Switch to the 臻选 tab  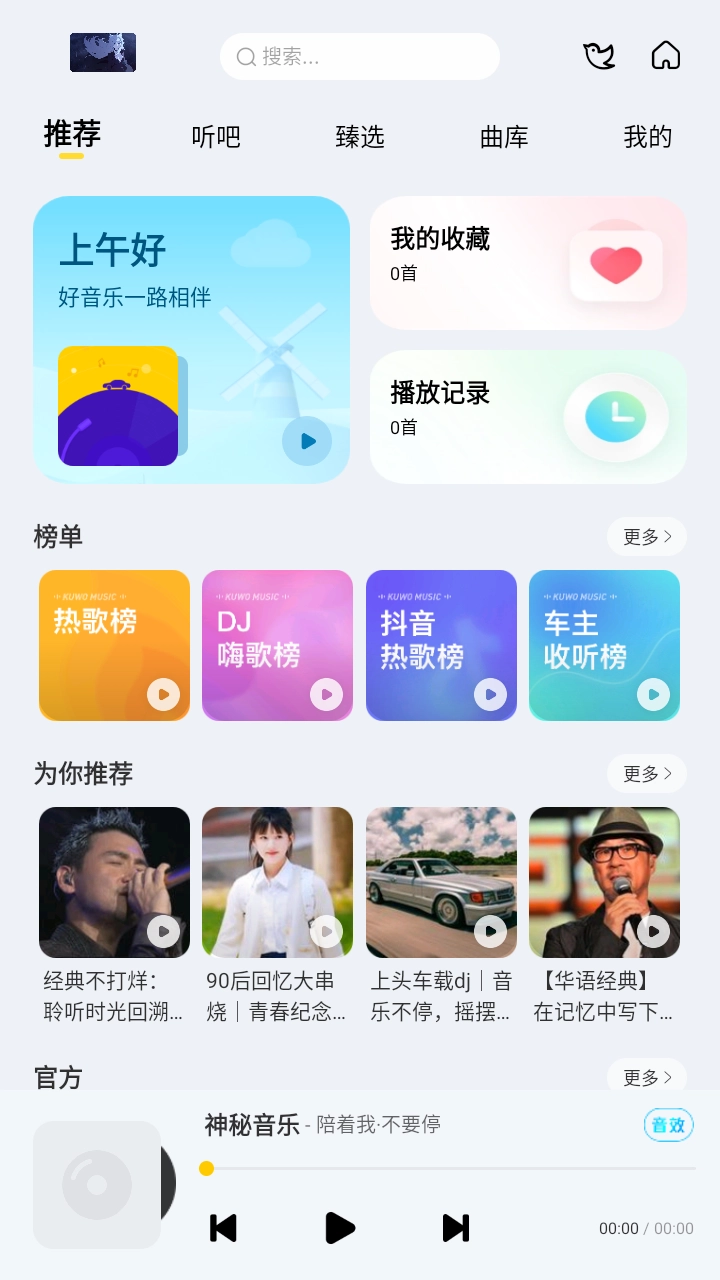click(360, 137)
